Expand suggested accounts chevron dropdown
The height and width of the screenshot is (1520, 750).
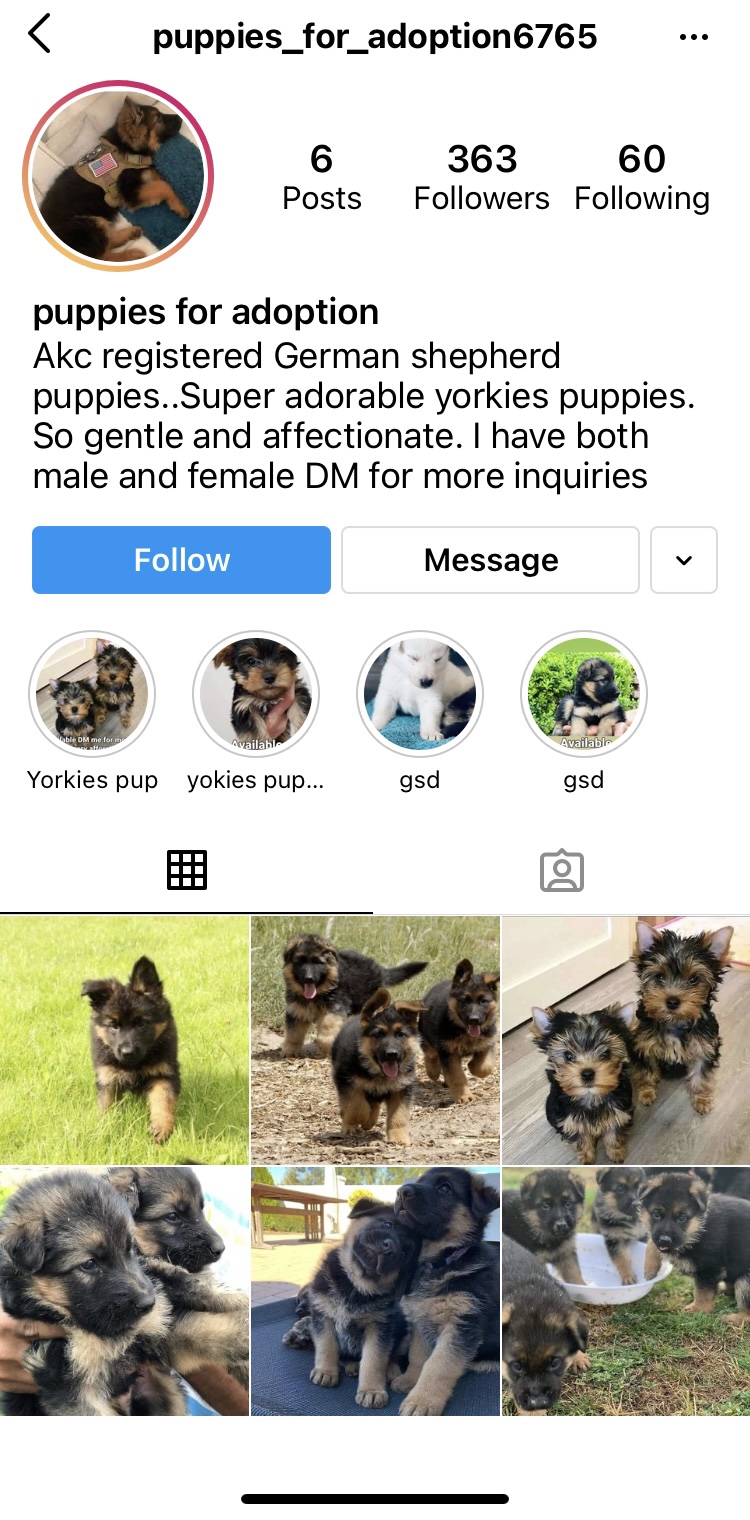click(x=684, y=560)
